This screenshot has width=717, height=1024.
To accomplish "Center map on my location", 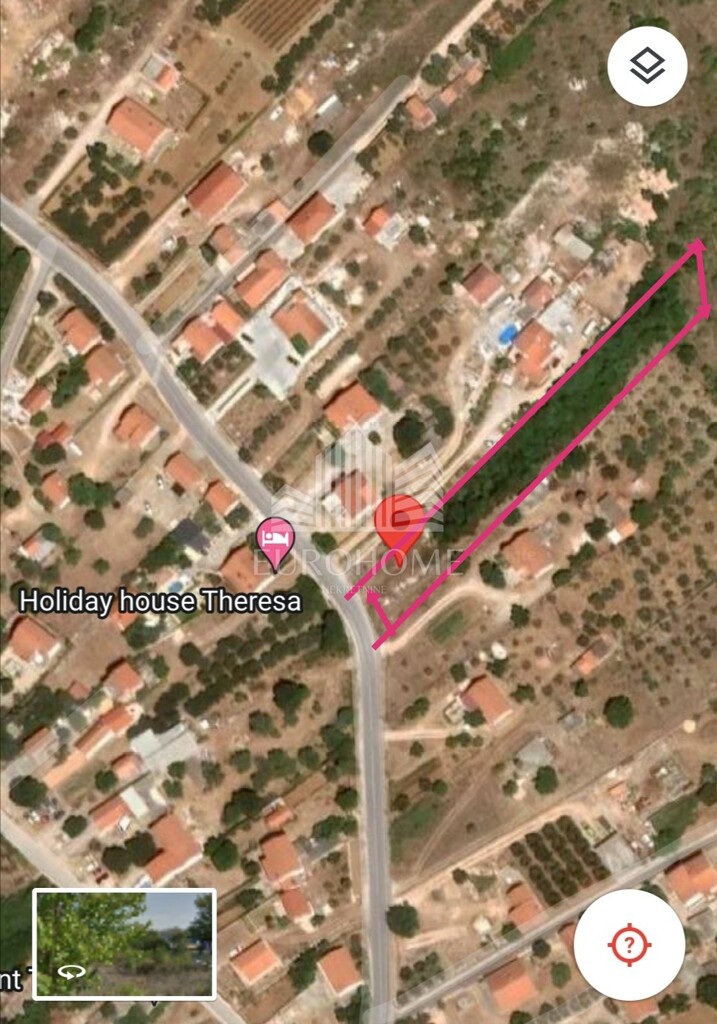I will point(629,944).
